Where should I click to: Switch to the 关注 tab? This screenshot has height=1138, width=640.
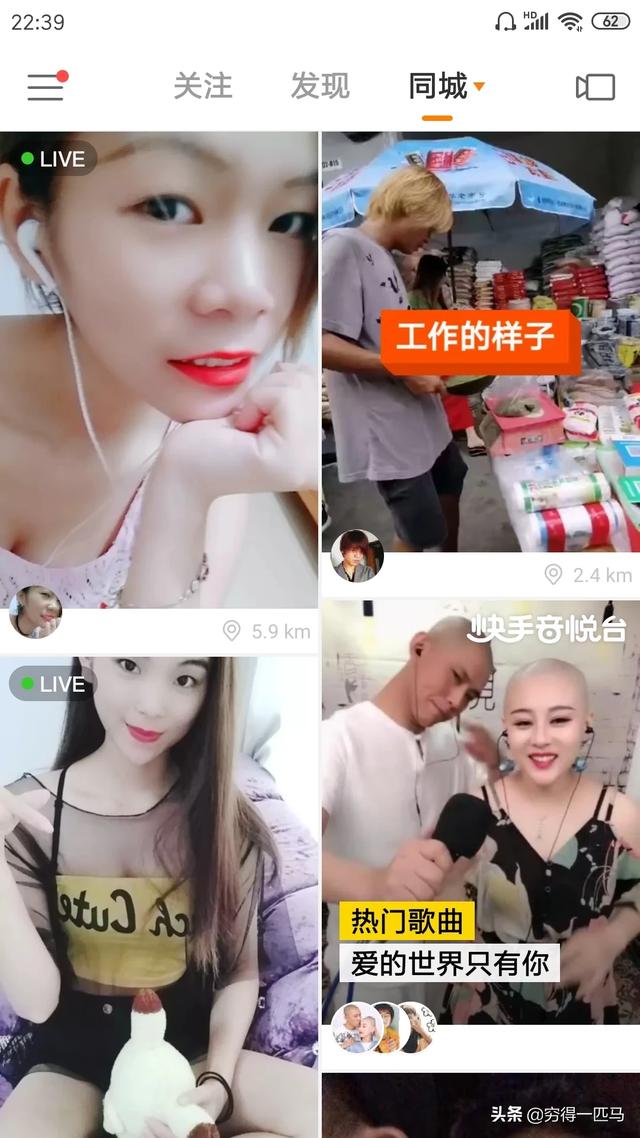tap(203, 87)
